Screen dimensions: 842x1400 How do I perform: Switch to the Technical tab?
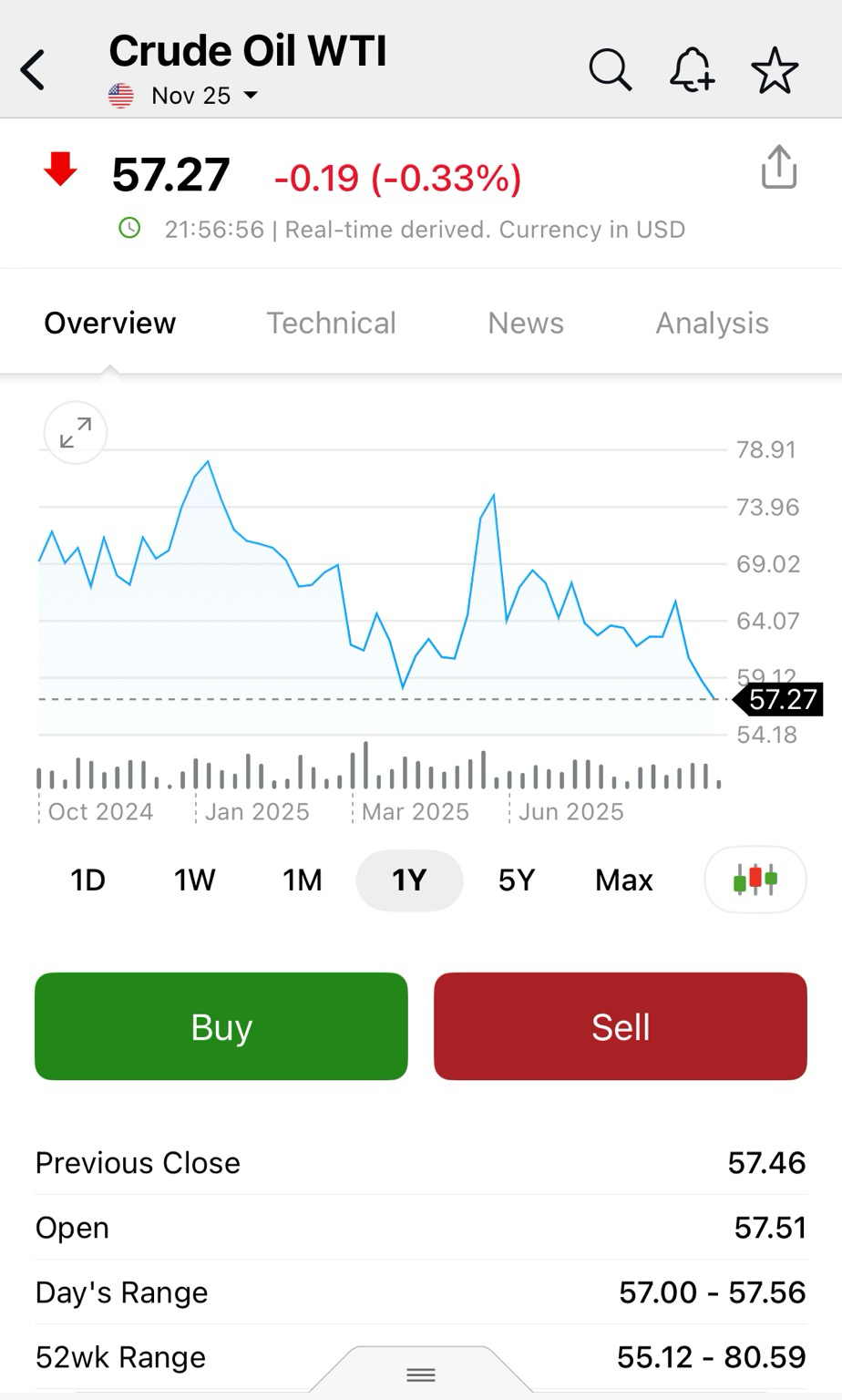331,323
